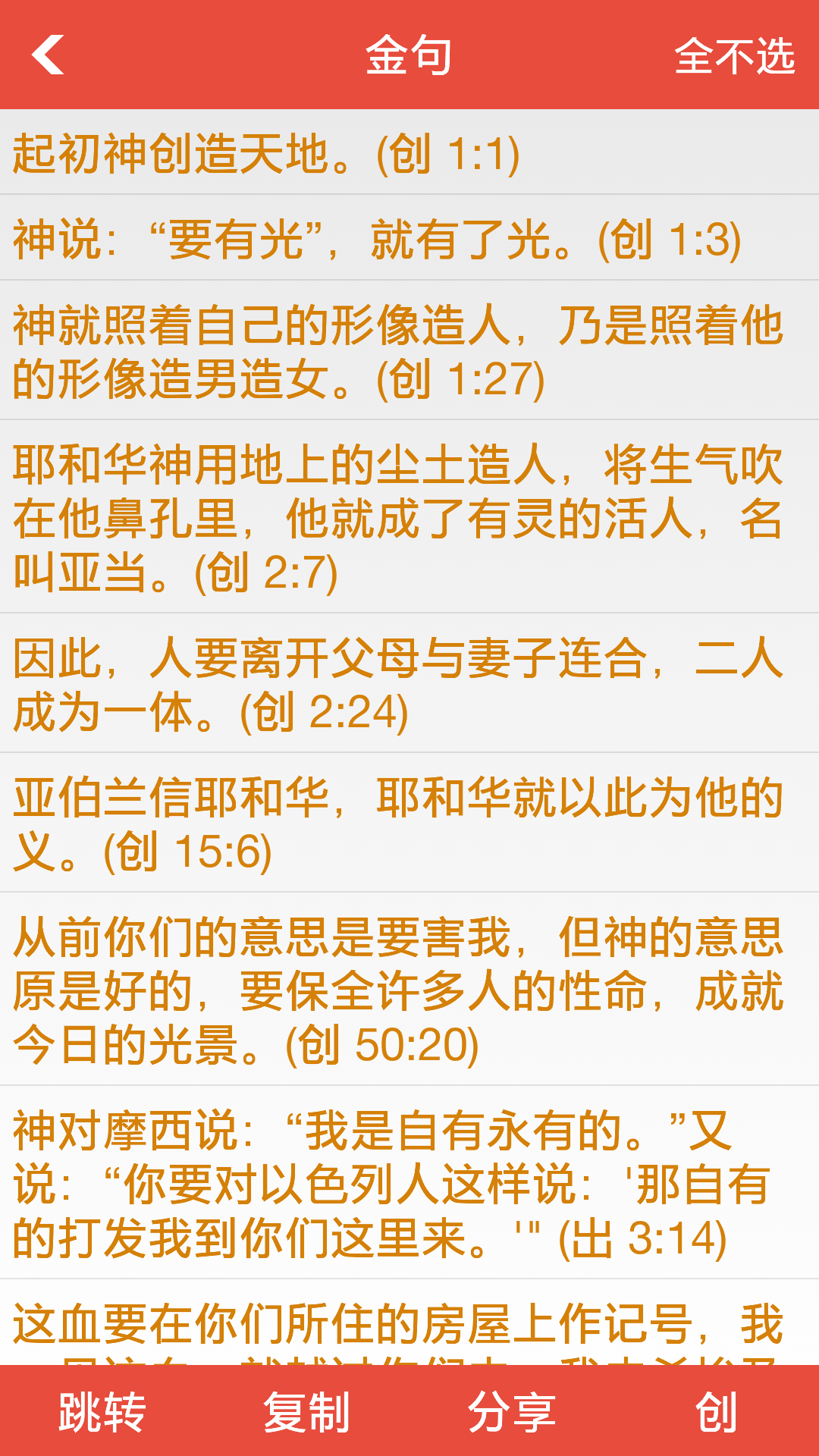819x1456 pixels.
Task: Copy selected verses with 复制
Action: click(307, 1412)
